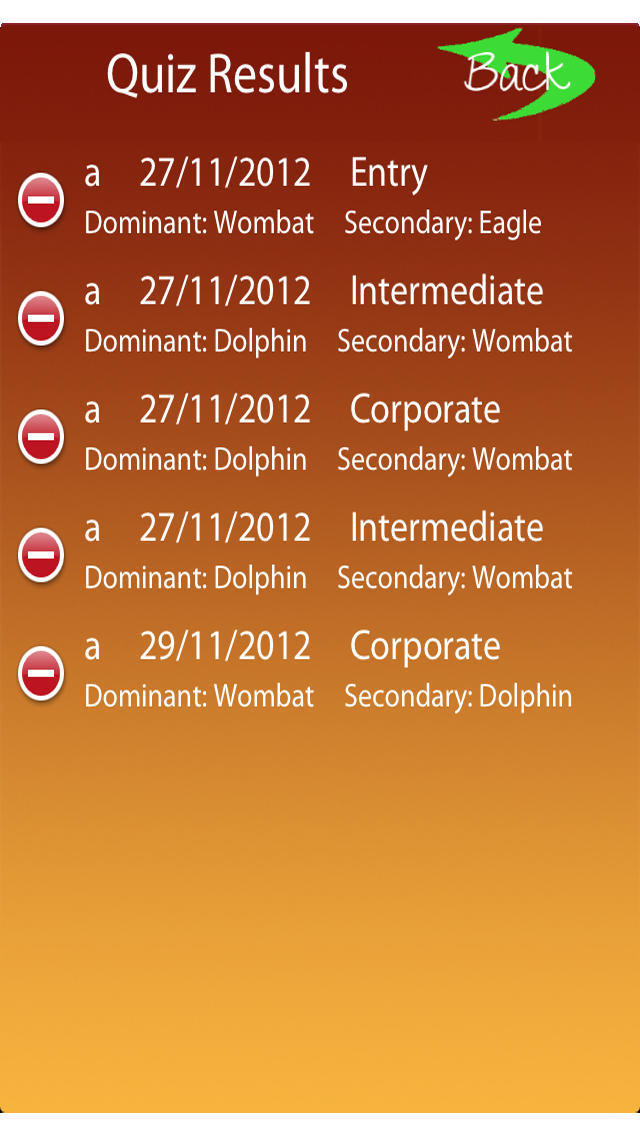Delete the Entry quiz result
The image size is (640, 1136).
pos(41,200)
